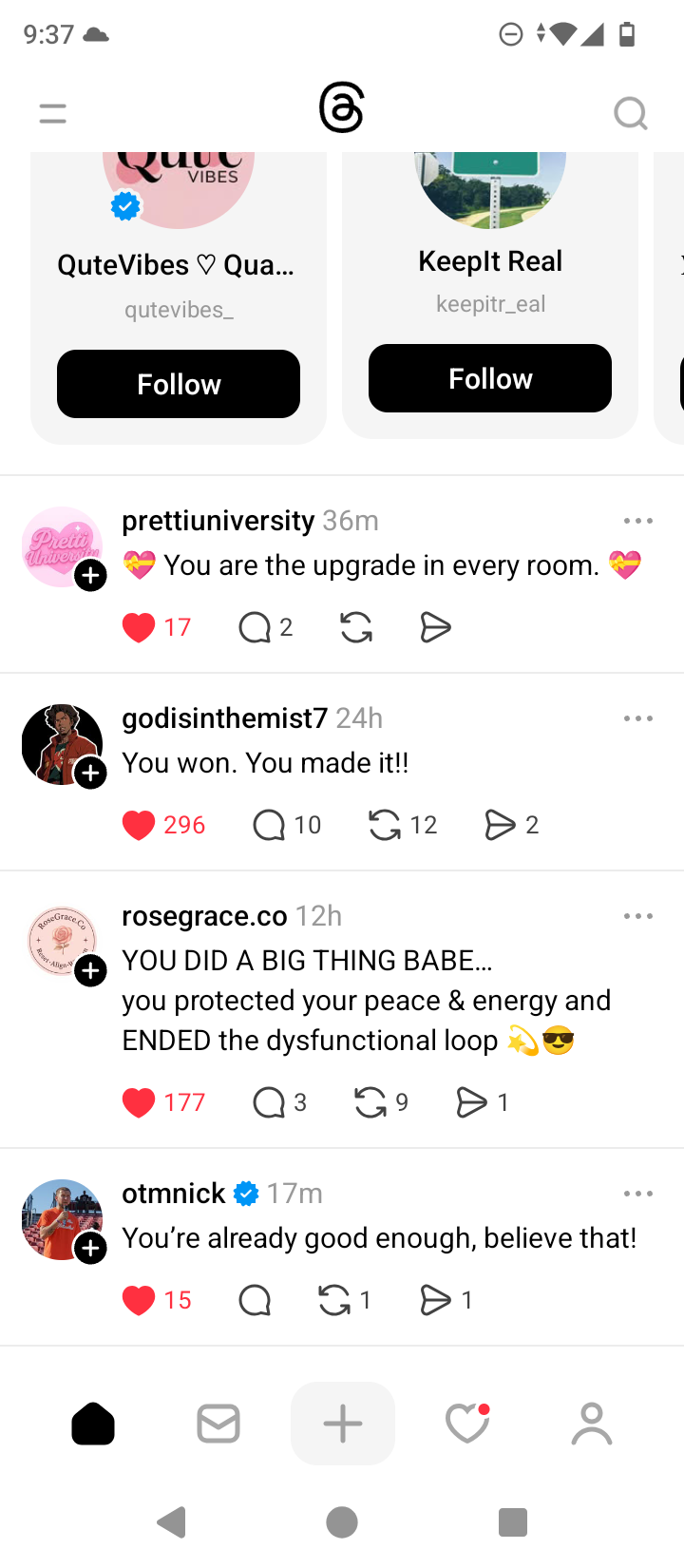
Task: Open the search icon
Action: [x=630, y=114]
